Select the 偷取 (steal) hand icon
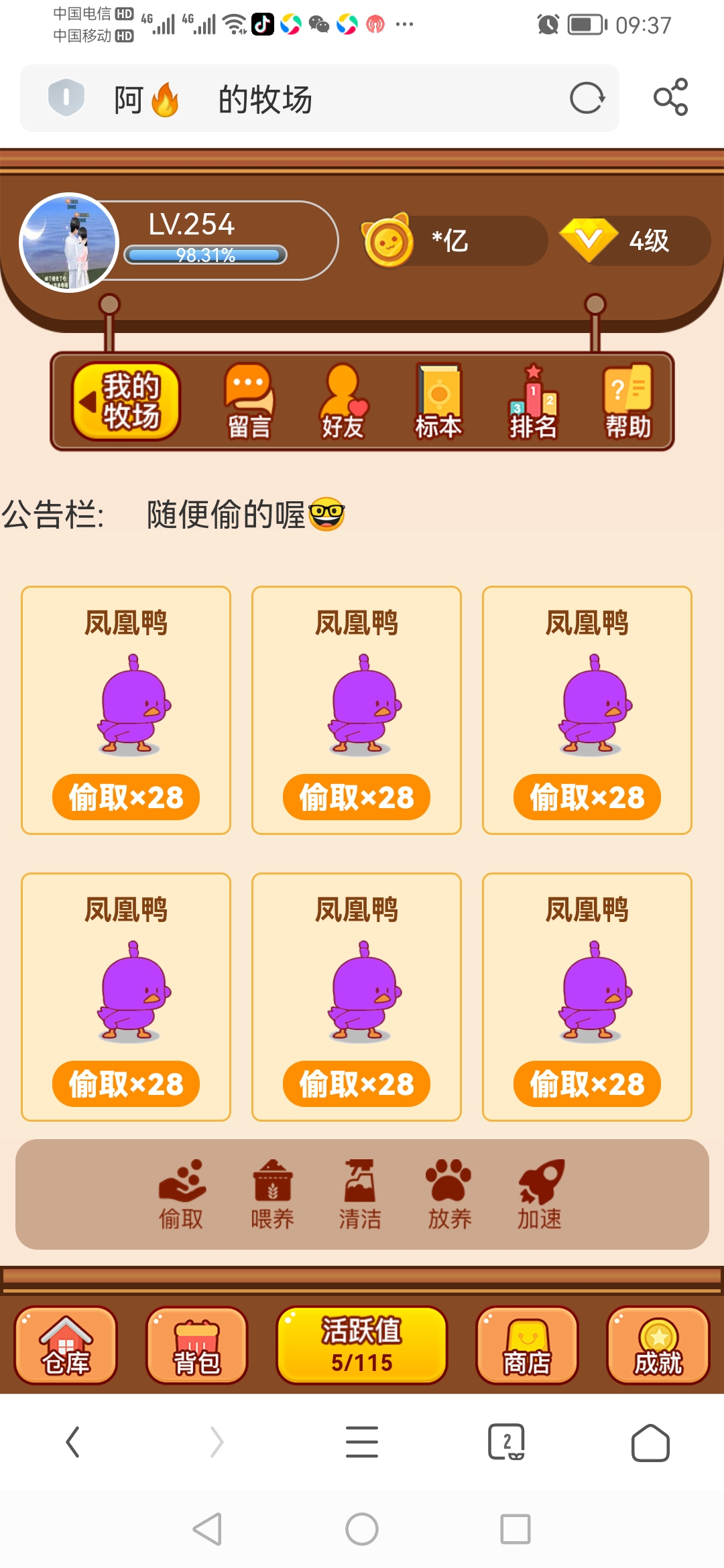This screenshot has width=724, height=1568. click(x=182, y=1193)
